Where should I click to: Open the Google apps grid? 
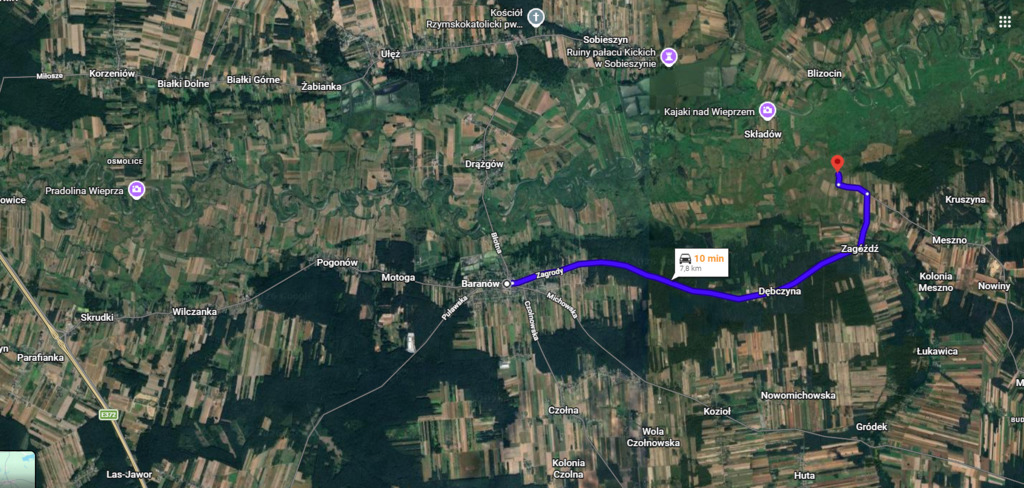click(1004, 20)
